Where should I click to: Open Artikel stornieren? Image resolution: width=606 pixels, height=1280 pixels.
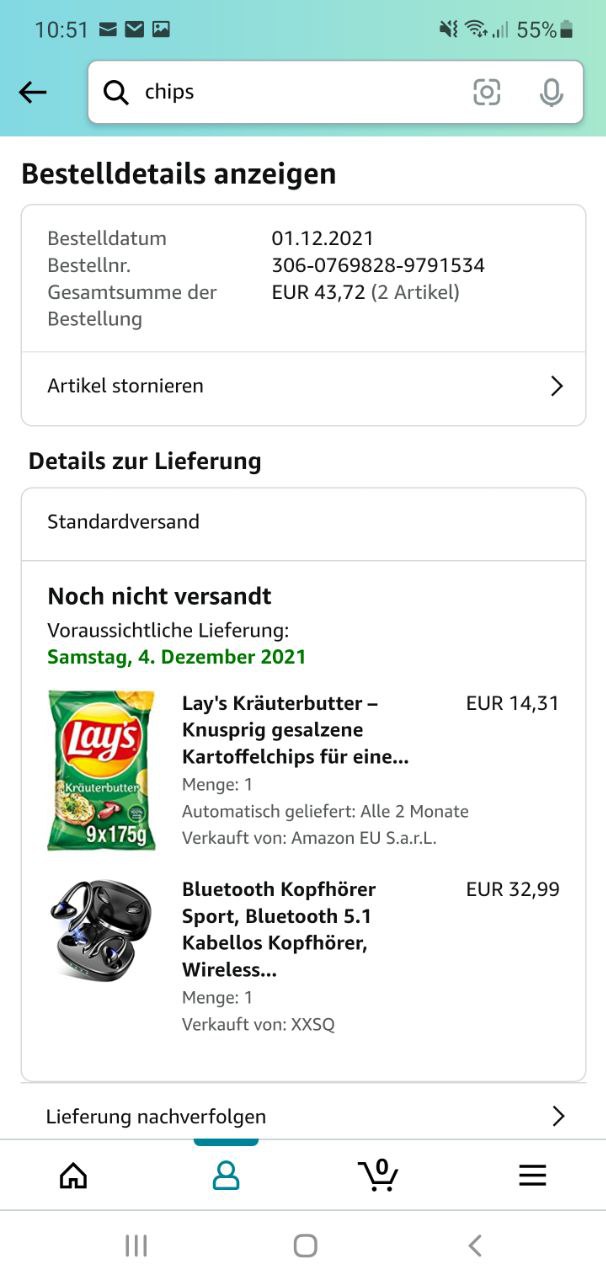(x=303, y=386)
